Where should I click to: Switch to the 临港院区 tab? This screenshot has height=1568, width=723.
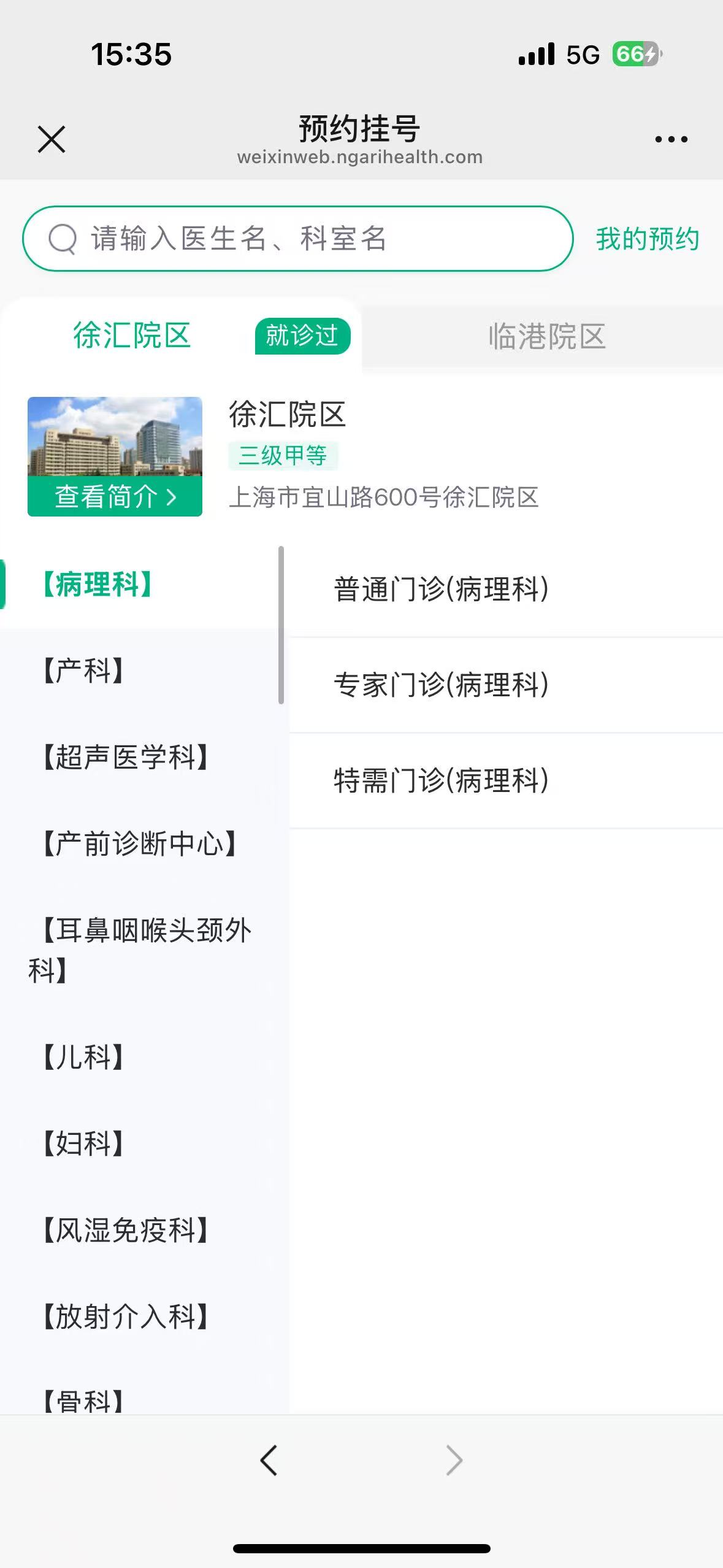547,336
